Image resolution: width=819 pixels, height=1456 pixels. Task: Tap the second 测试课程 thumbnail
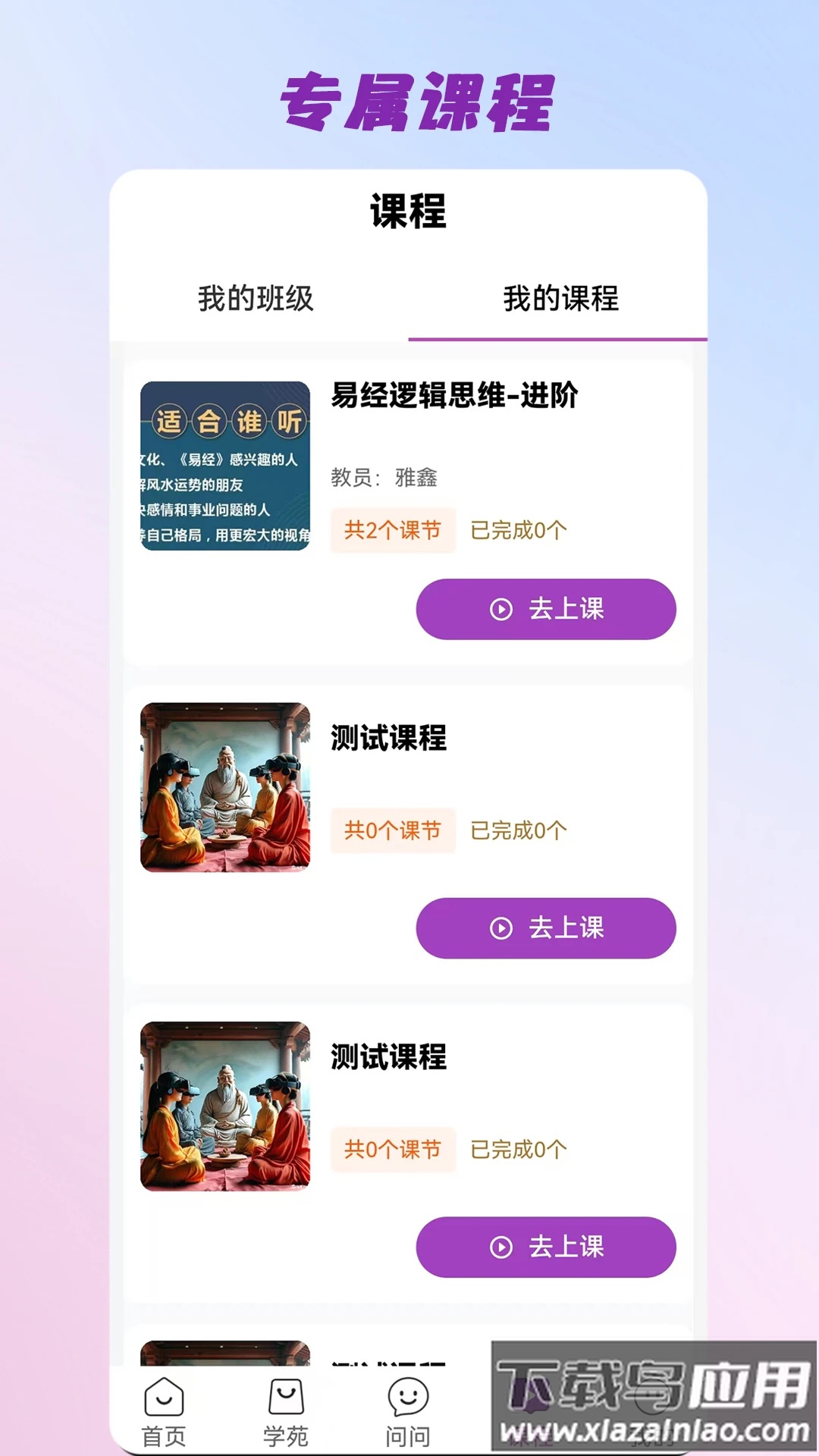click(226, 1107)
